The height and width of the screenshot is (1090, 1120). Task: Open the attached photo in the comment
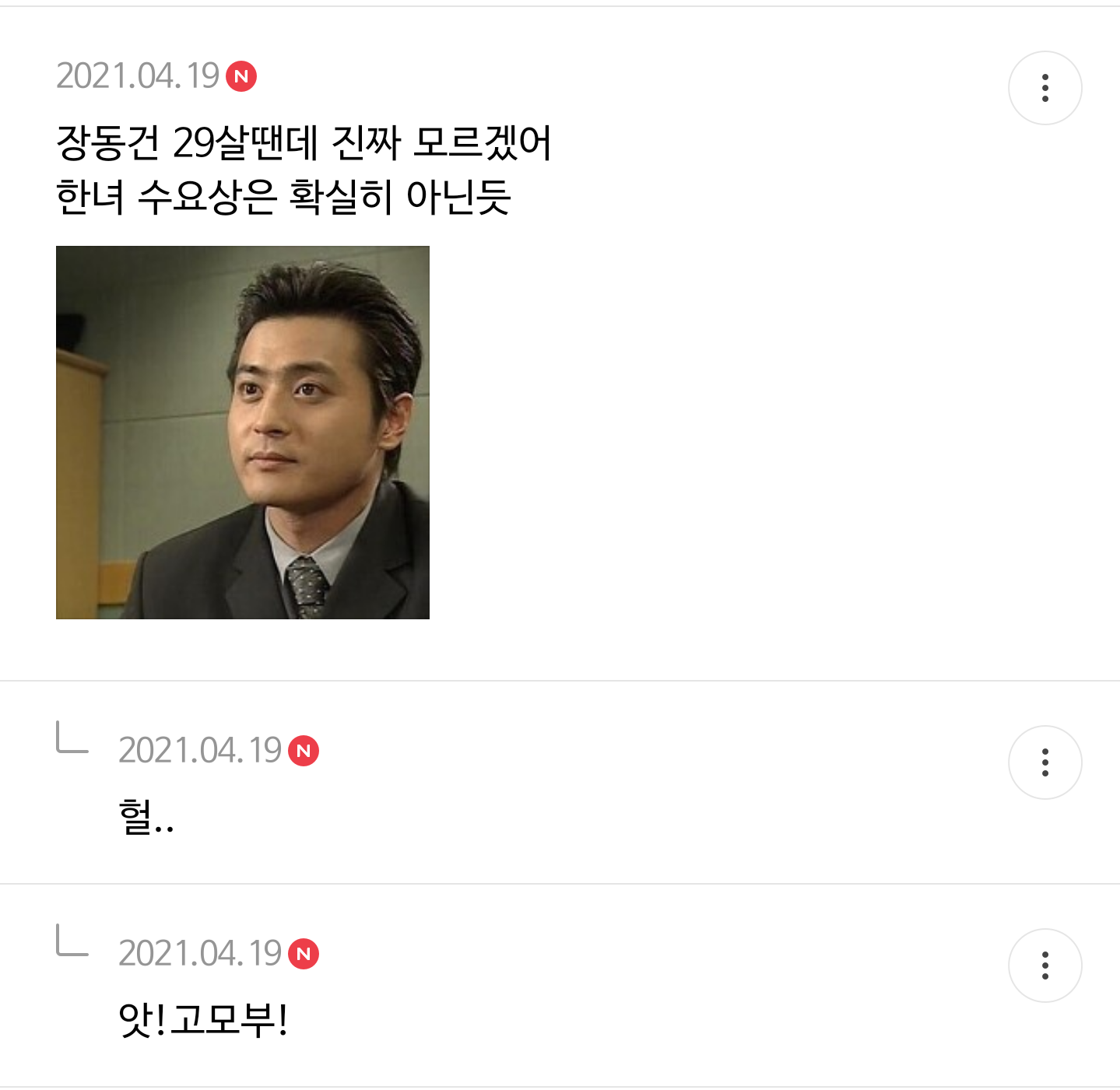[x=243, y=433]
